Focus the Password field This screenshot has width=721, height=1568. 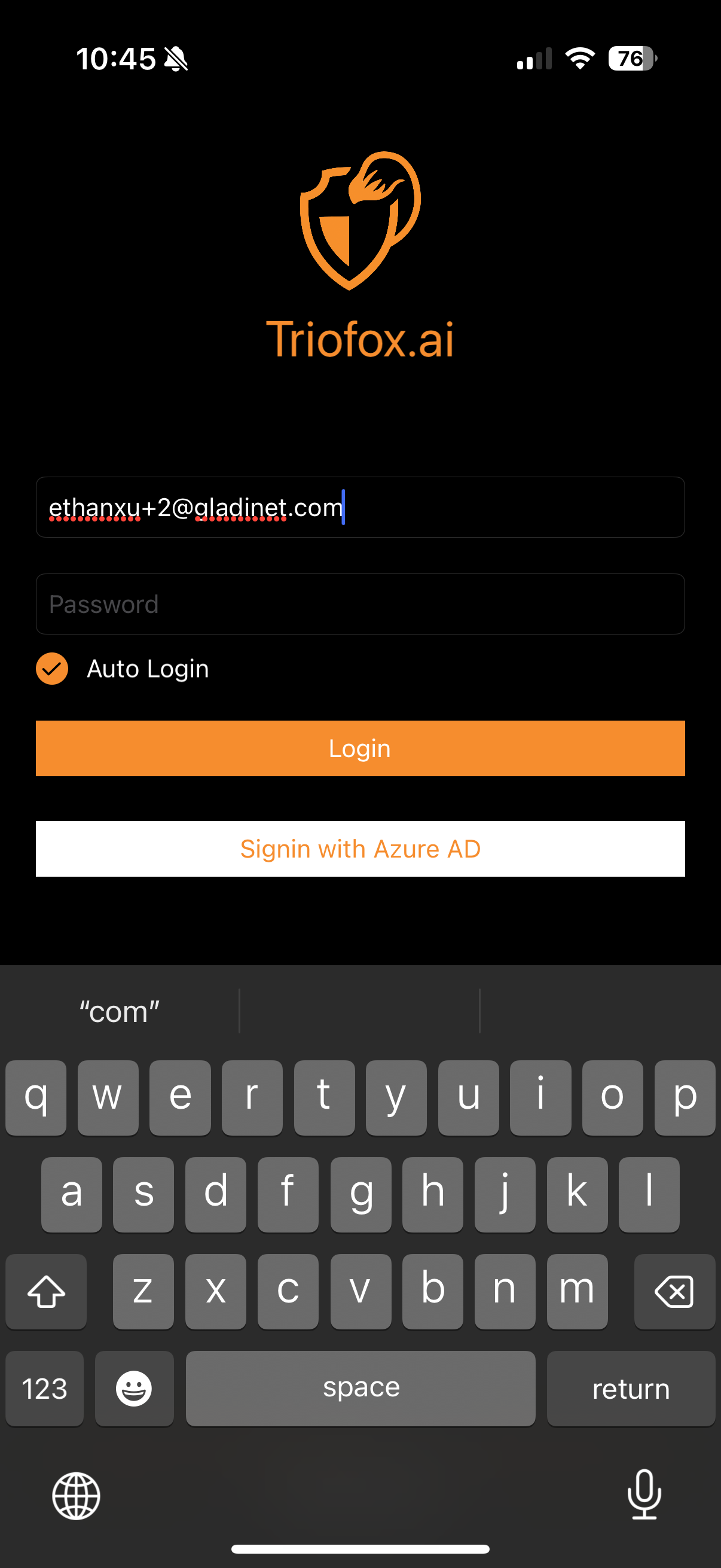360,604
